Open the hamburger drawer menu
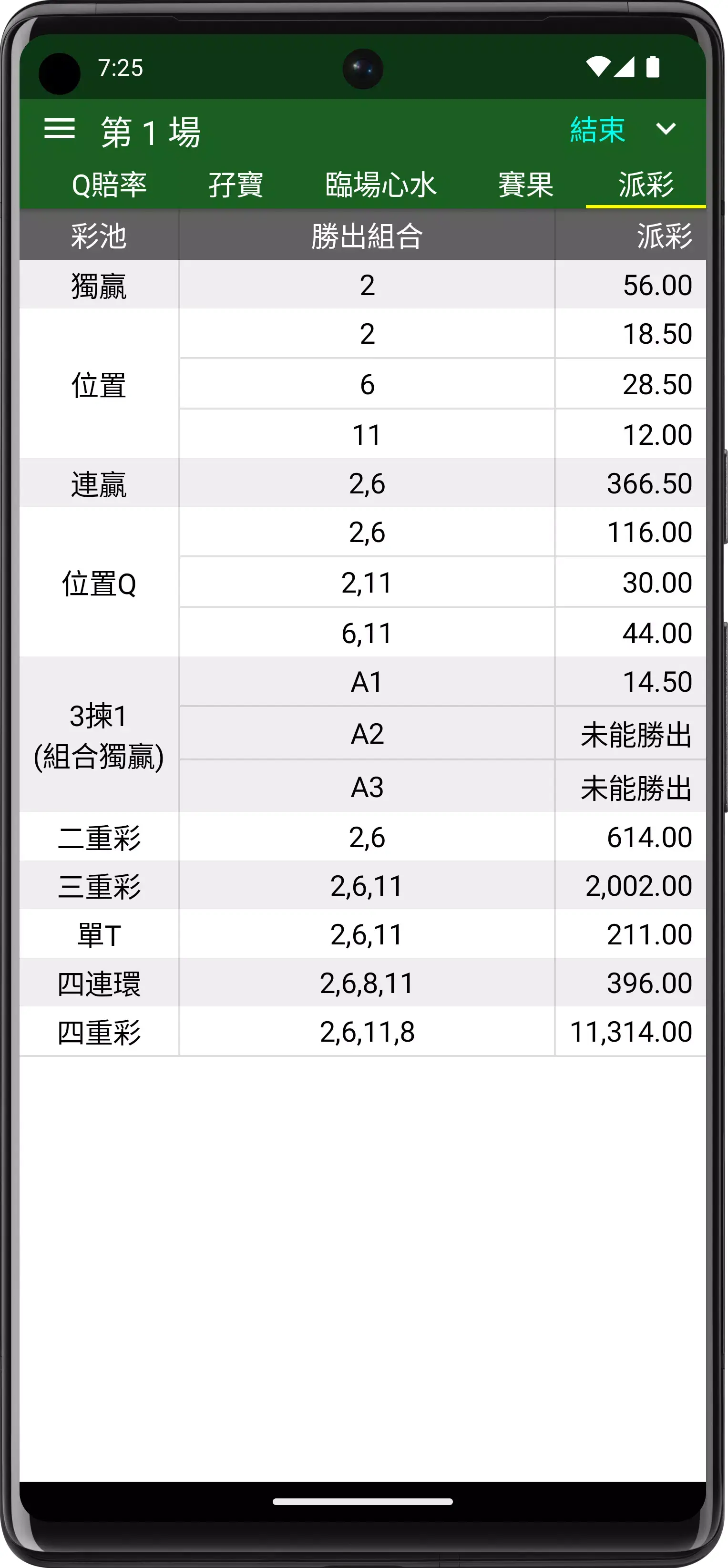Screen dimensions: 728x1568 coord(60,129)
